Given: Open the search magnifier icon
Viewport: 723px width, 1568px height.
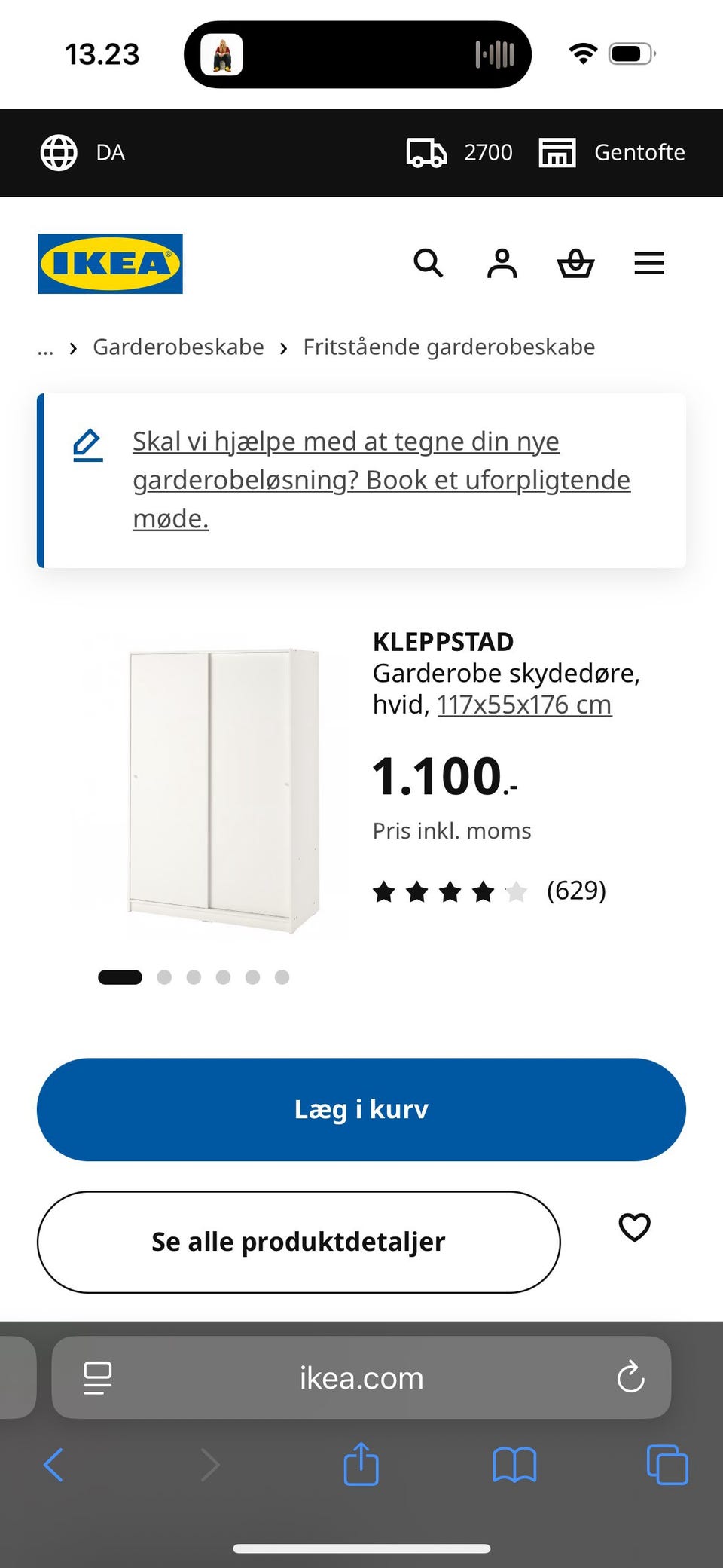Looking at the screenshot, I should click(x=429, y=264).
